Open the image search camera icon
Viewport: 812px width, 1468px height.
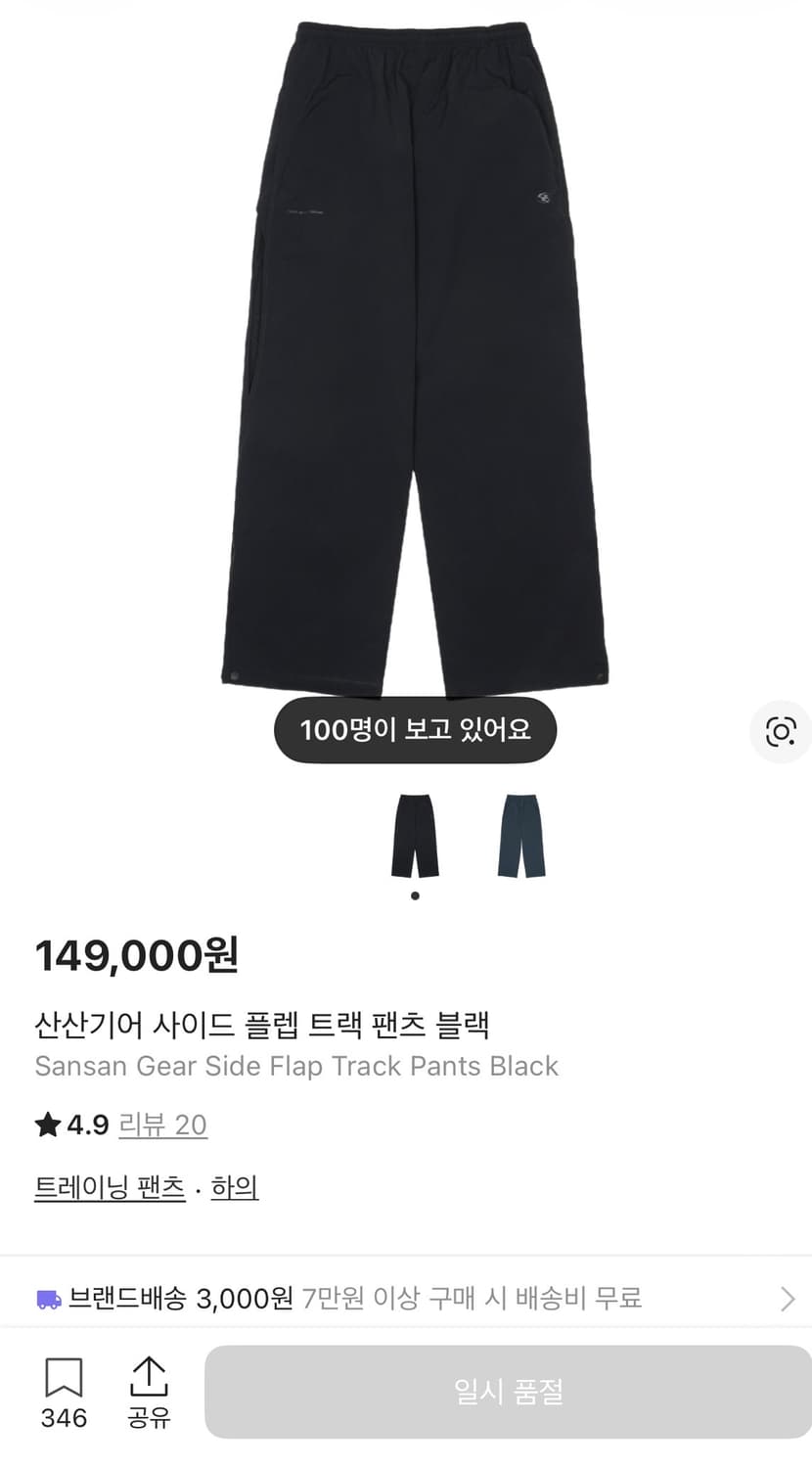780,731
